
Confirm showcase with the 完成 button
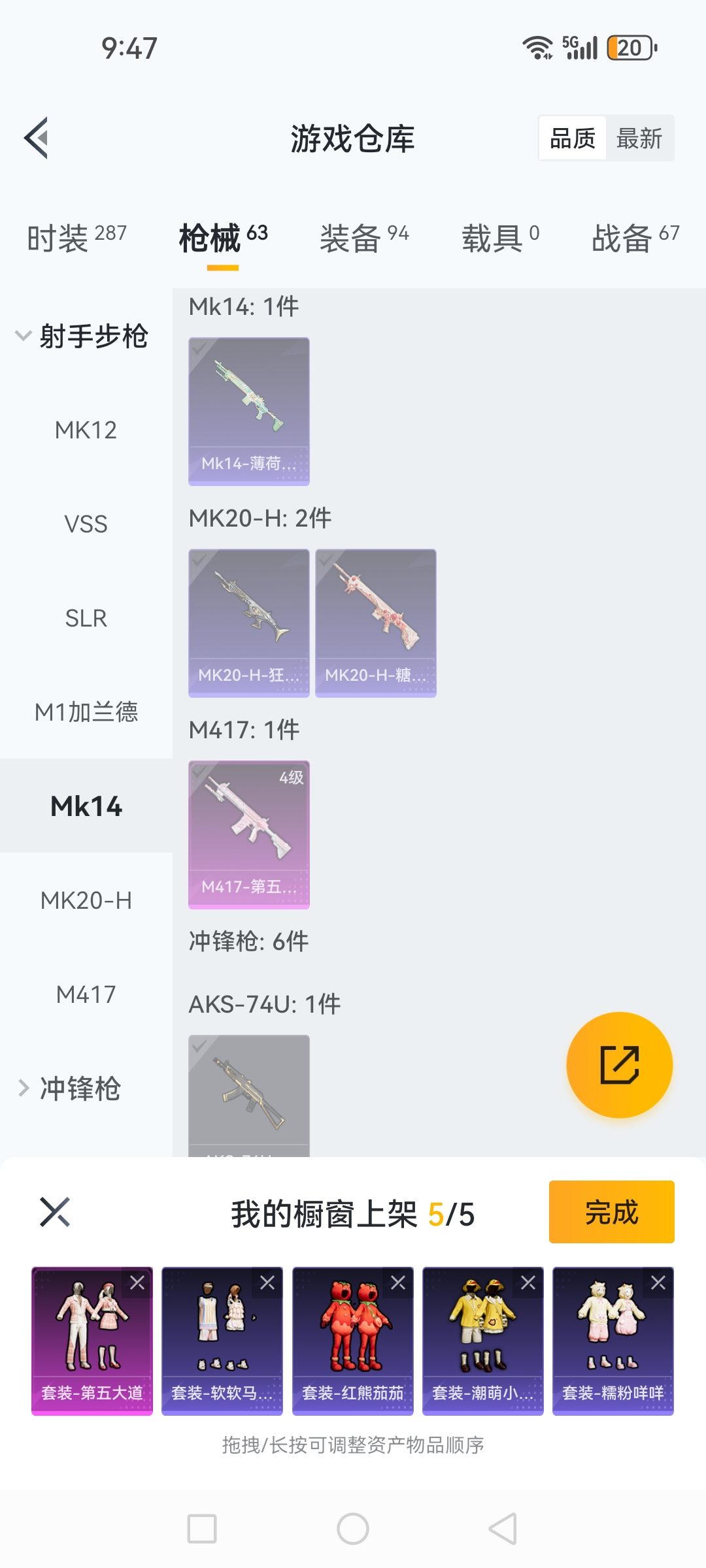coord(611,1212)
